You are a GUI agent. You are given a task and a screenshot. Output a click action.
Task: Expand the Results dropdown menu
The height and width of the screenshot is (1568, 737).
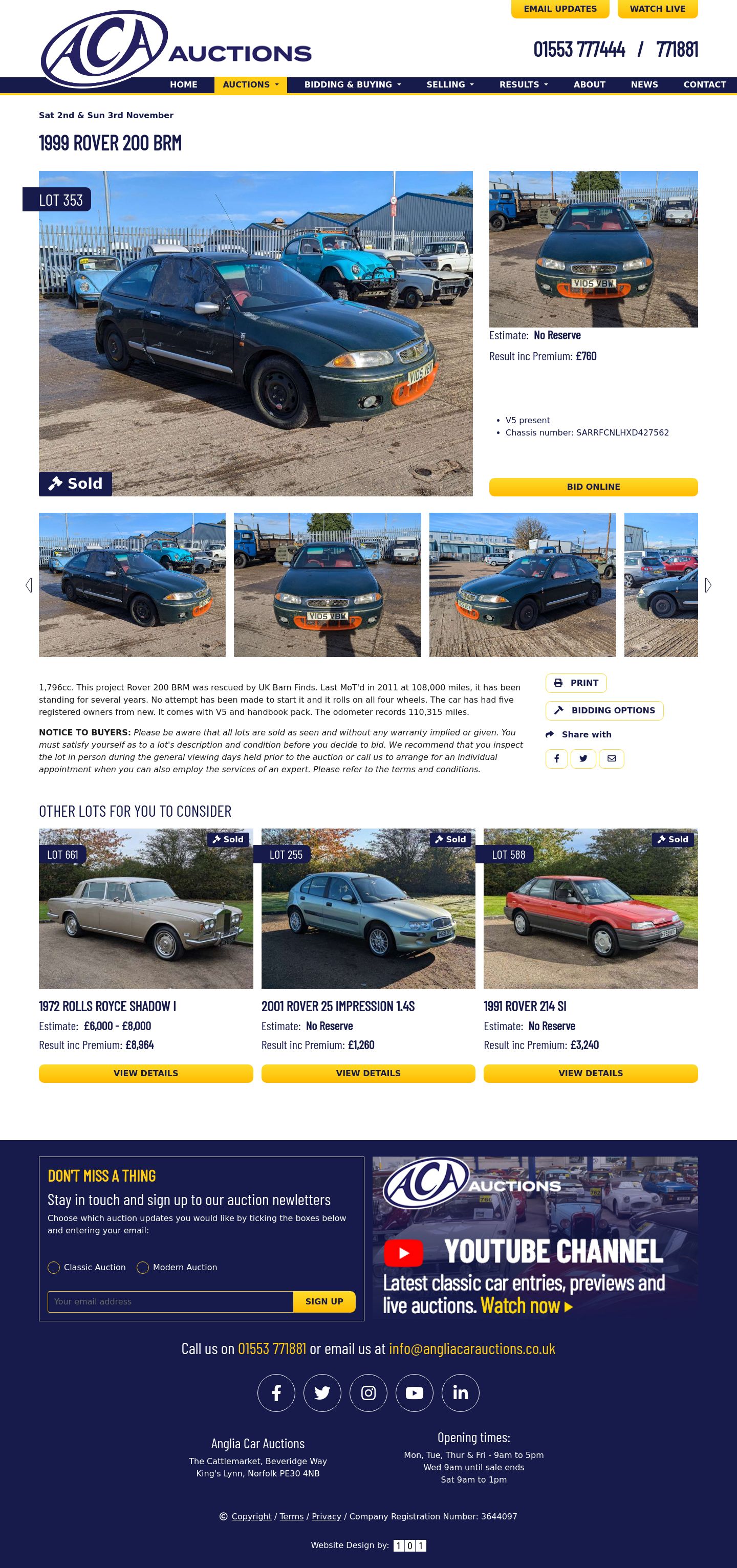524,84
